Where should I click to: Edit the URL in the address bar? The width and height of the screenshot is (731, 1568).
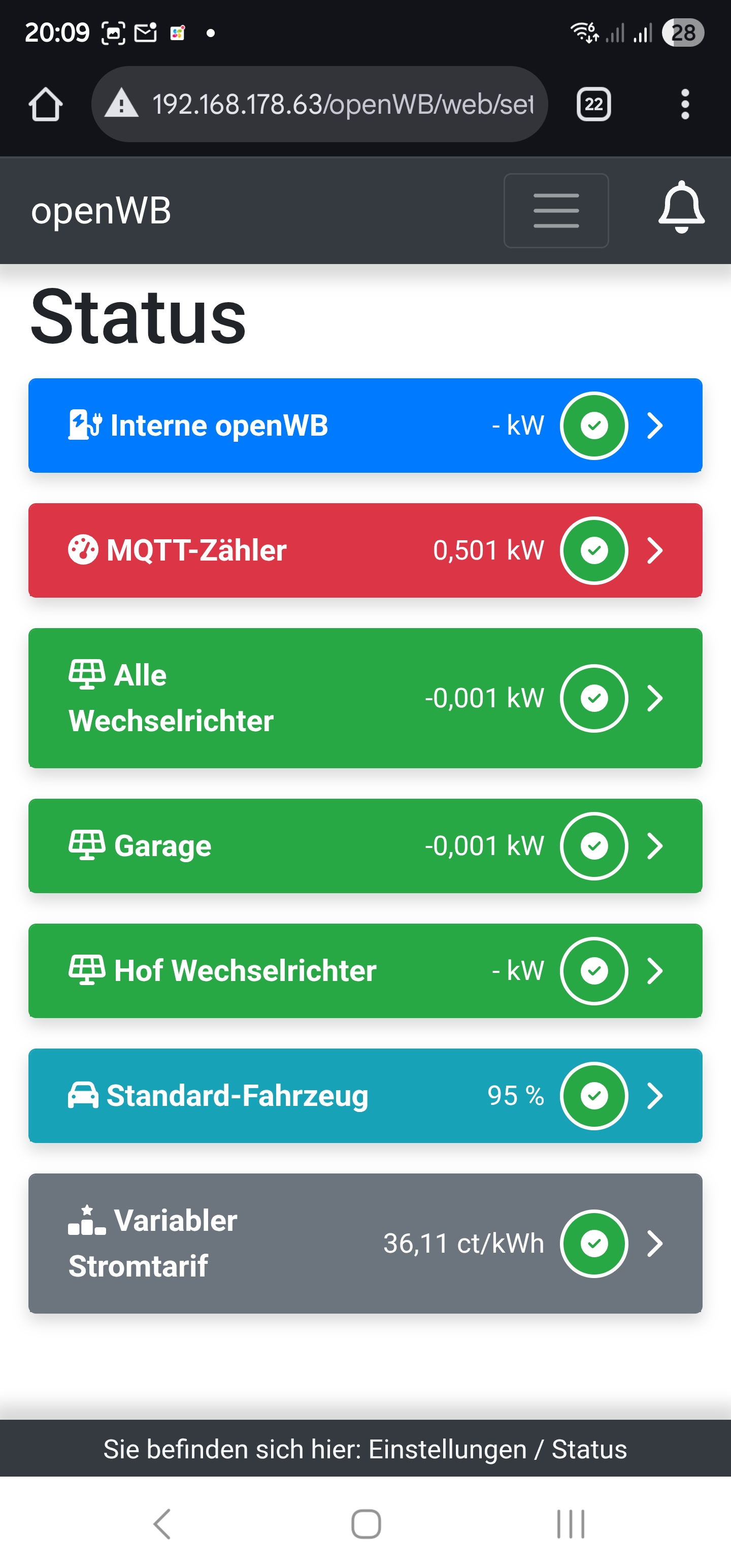(x=341, y=104)
